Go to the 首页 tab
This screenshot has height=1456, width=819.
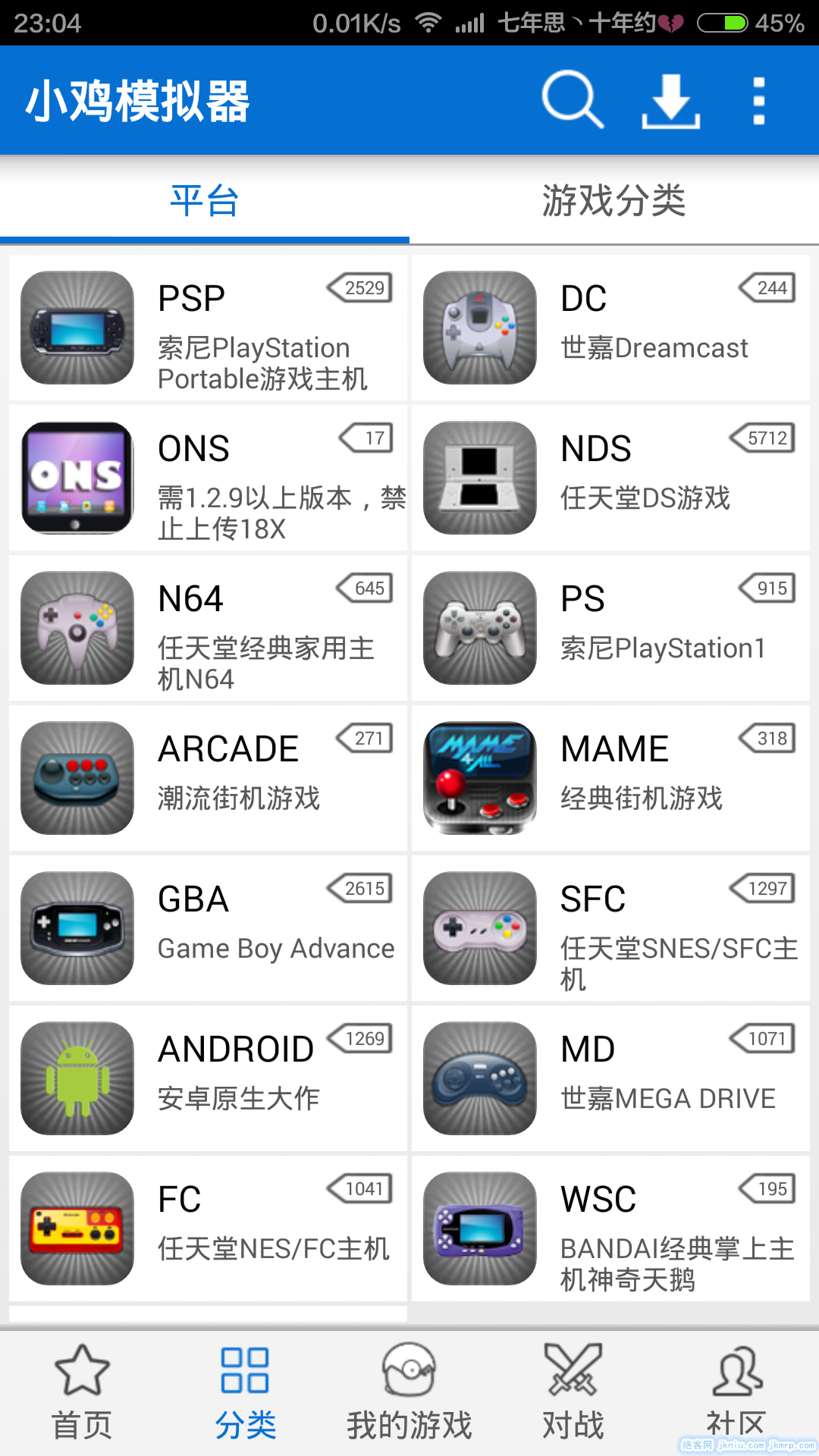[x=82, y=1392]
